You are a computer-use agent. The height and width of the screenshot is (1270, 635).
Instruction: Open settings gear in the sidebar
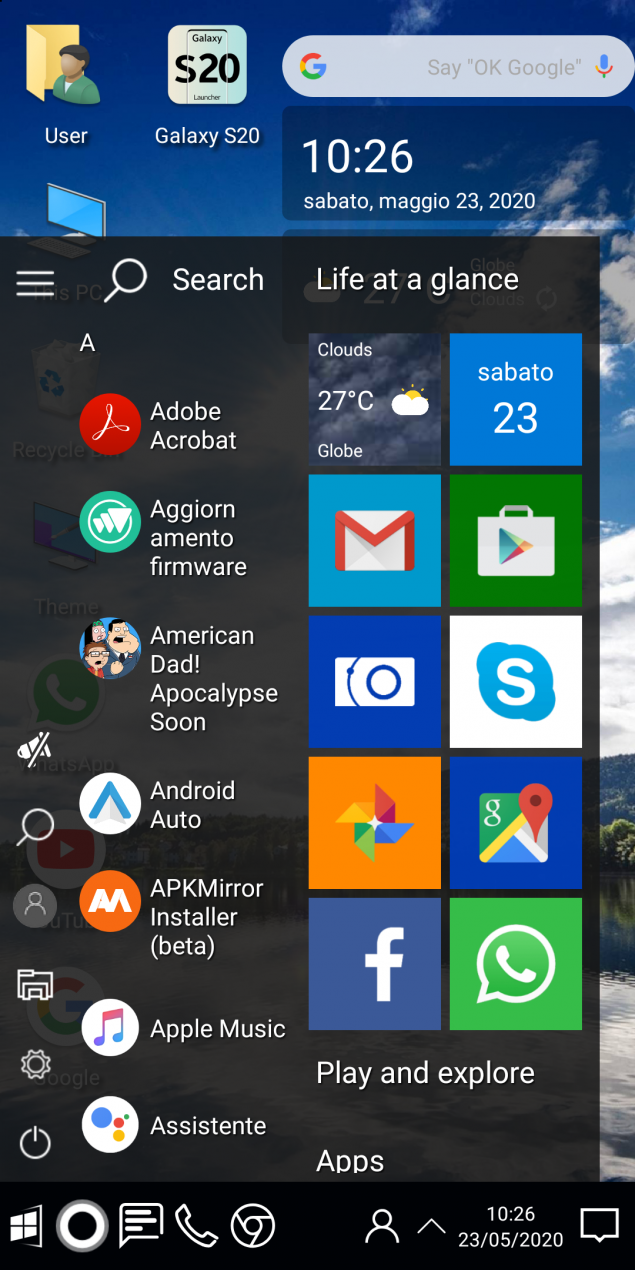[35, 1064]
